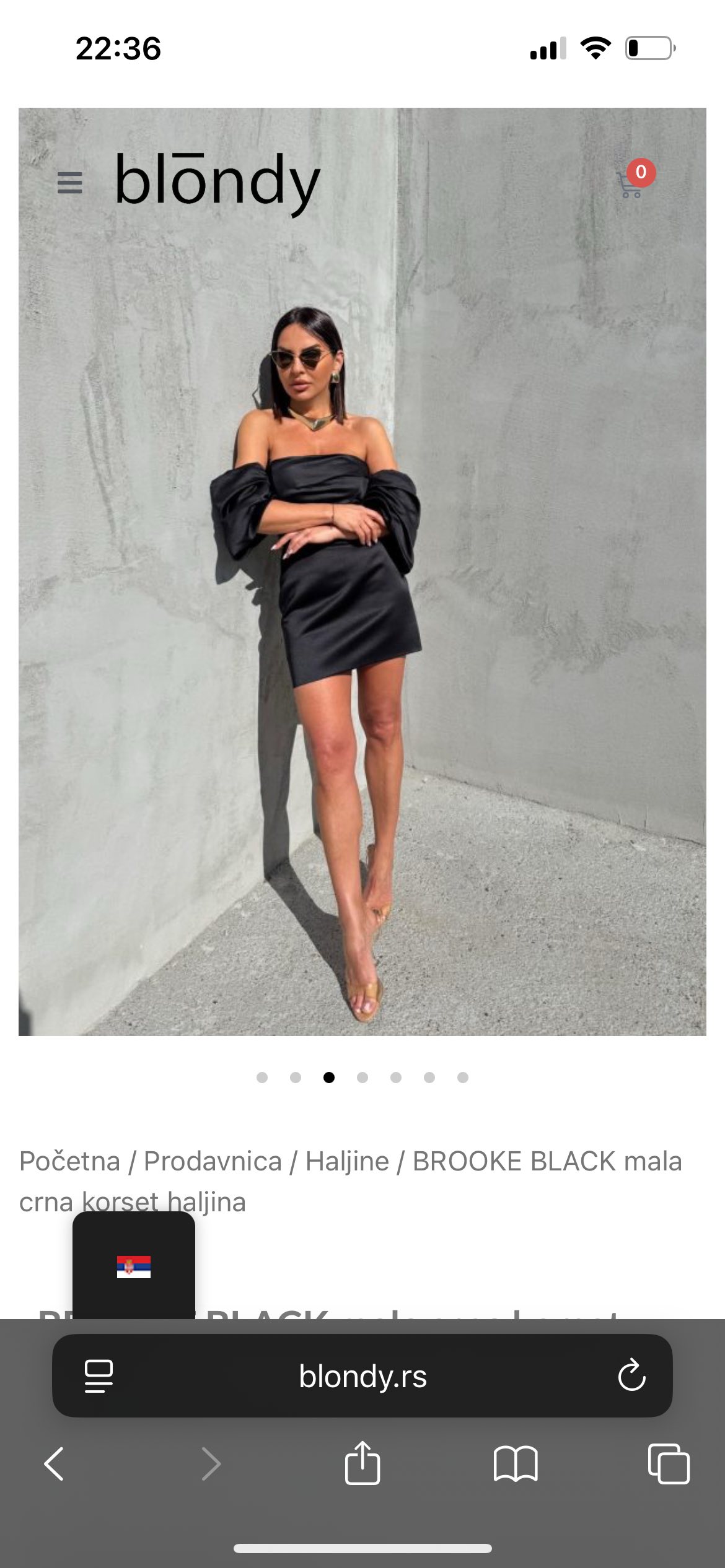
Task: Open the Haljine breadcrumb link
Action: (x=347, y=1161)
